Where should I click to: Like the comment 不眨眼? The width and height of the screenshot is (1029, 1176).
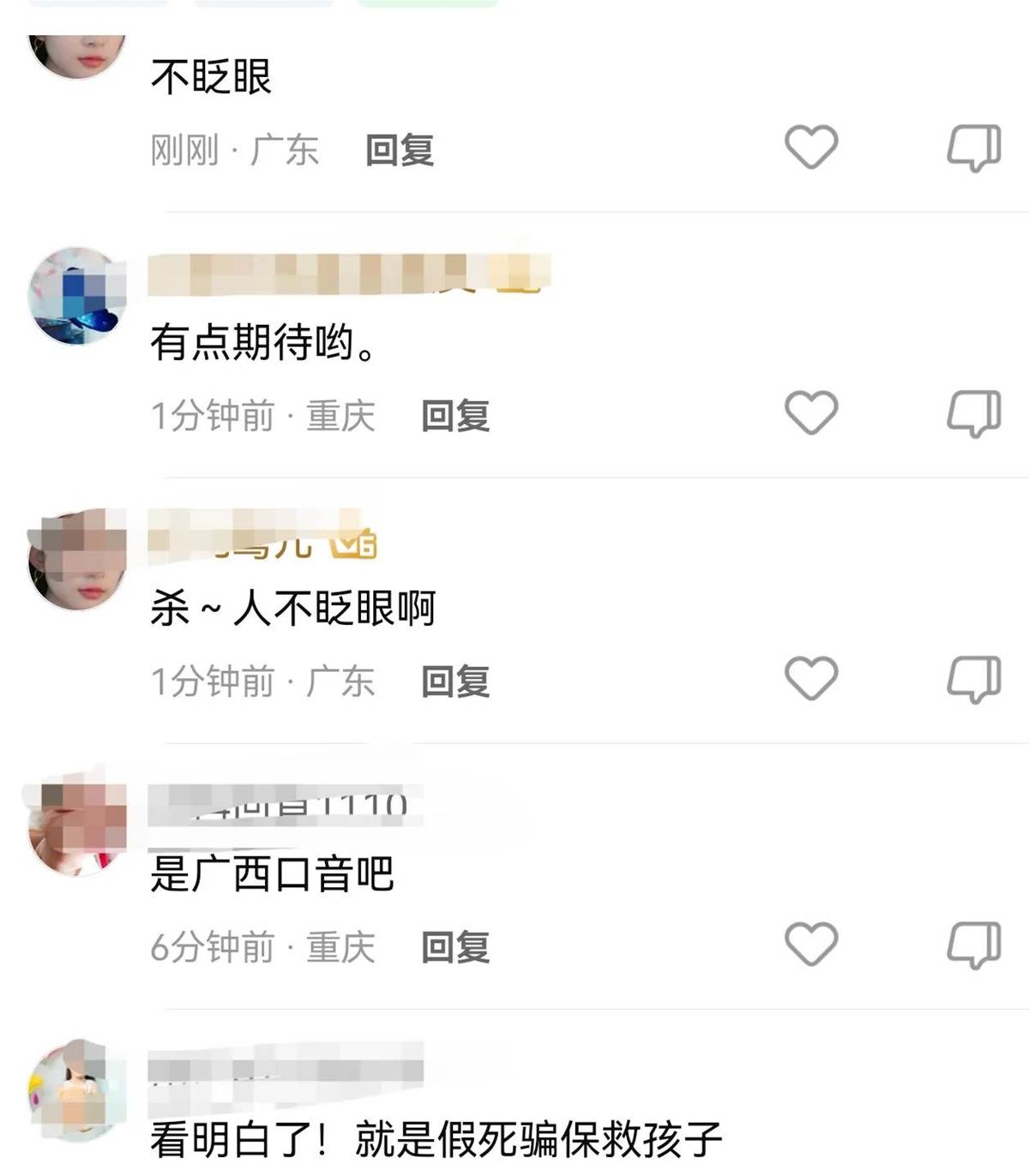811,147
